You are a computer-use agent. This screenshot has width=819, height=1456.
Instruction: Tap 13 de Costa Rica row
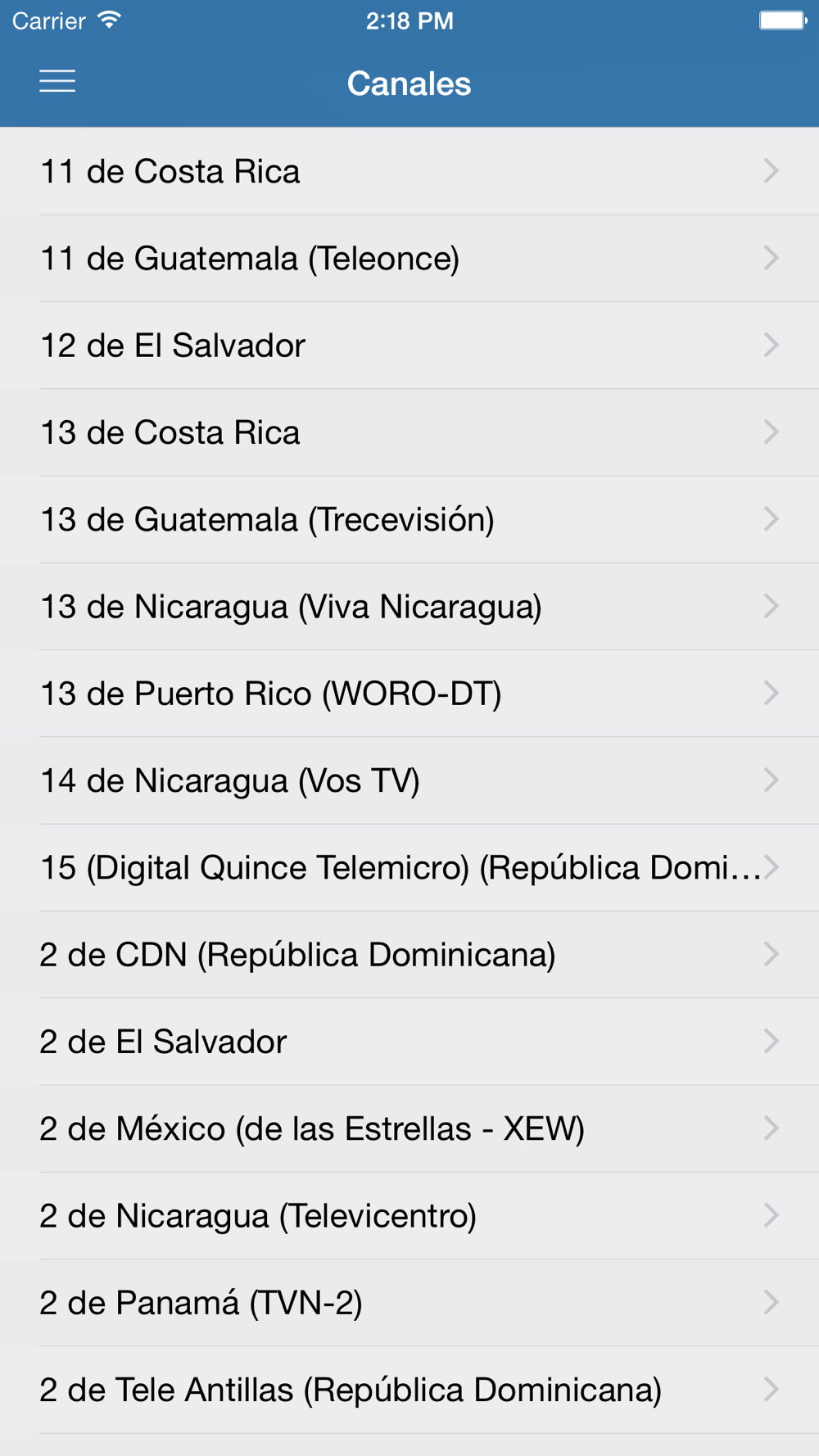(409, 432)
